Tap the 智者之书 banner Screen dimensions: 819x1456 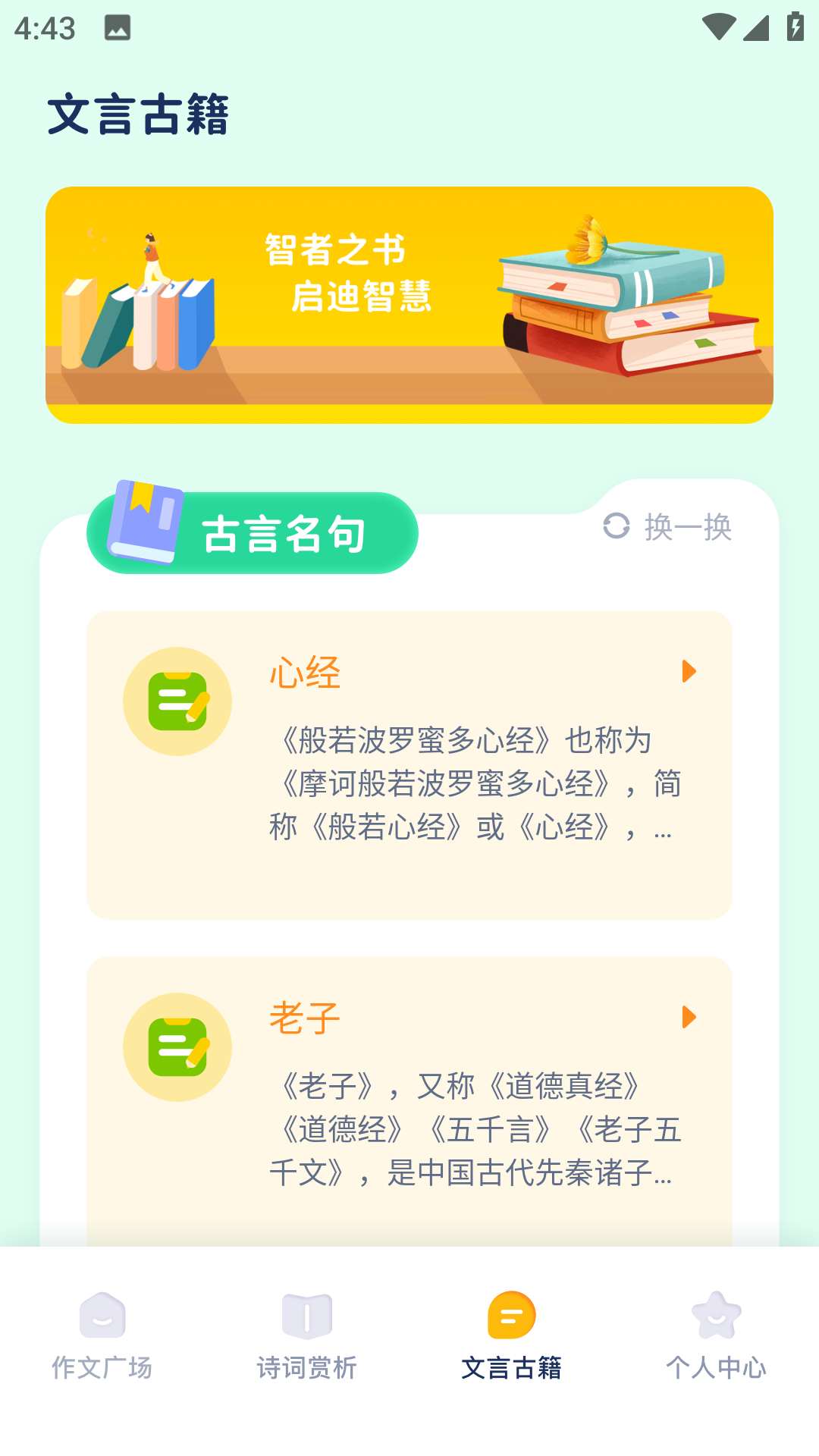[x=409, y=305]
